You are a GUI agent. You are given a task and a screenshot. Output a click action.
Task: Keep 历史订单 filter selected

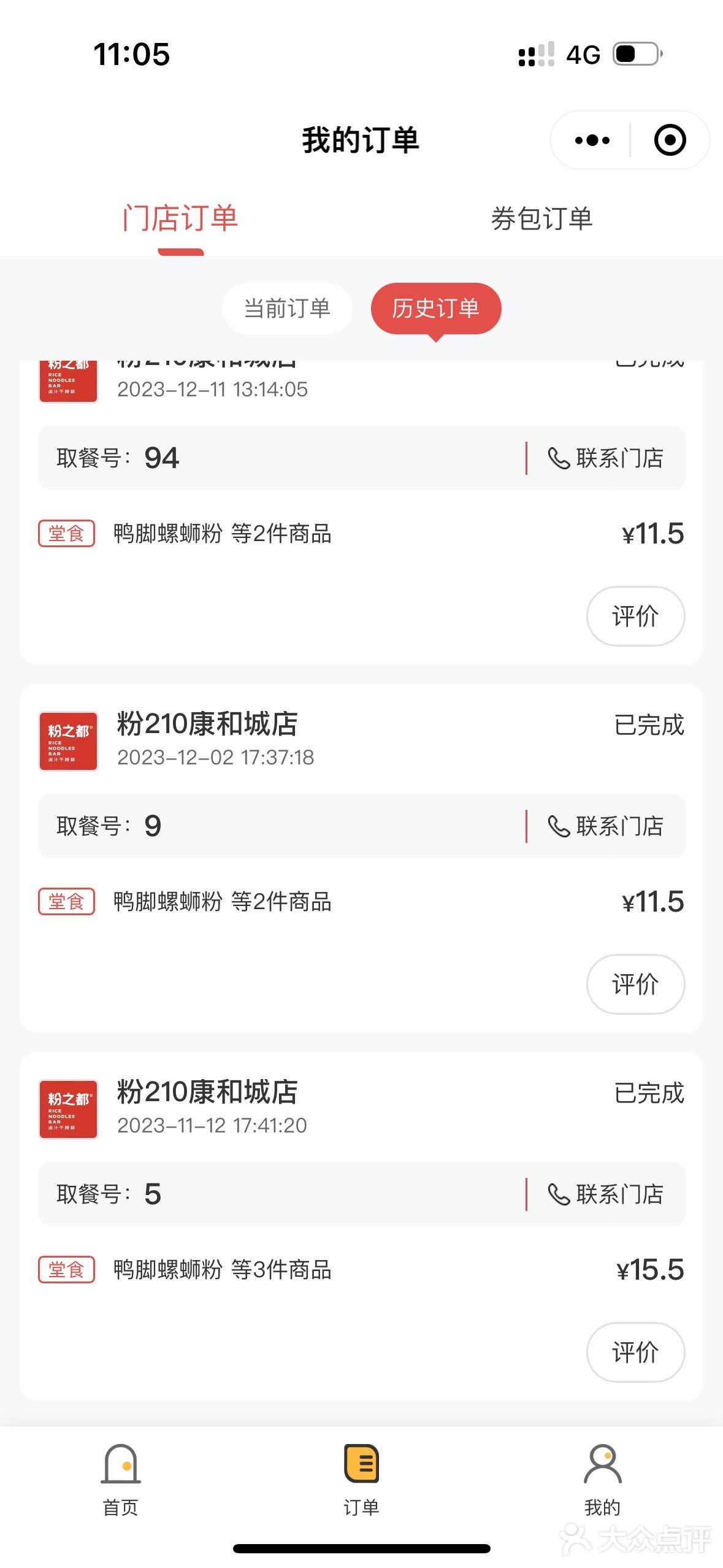(x=435, y=309)
